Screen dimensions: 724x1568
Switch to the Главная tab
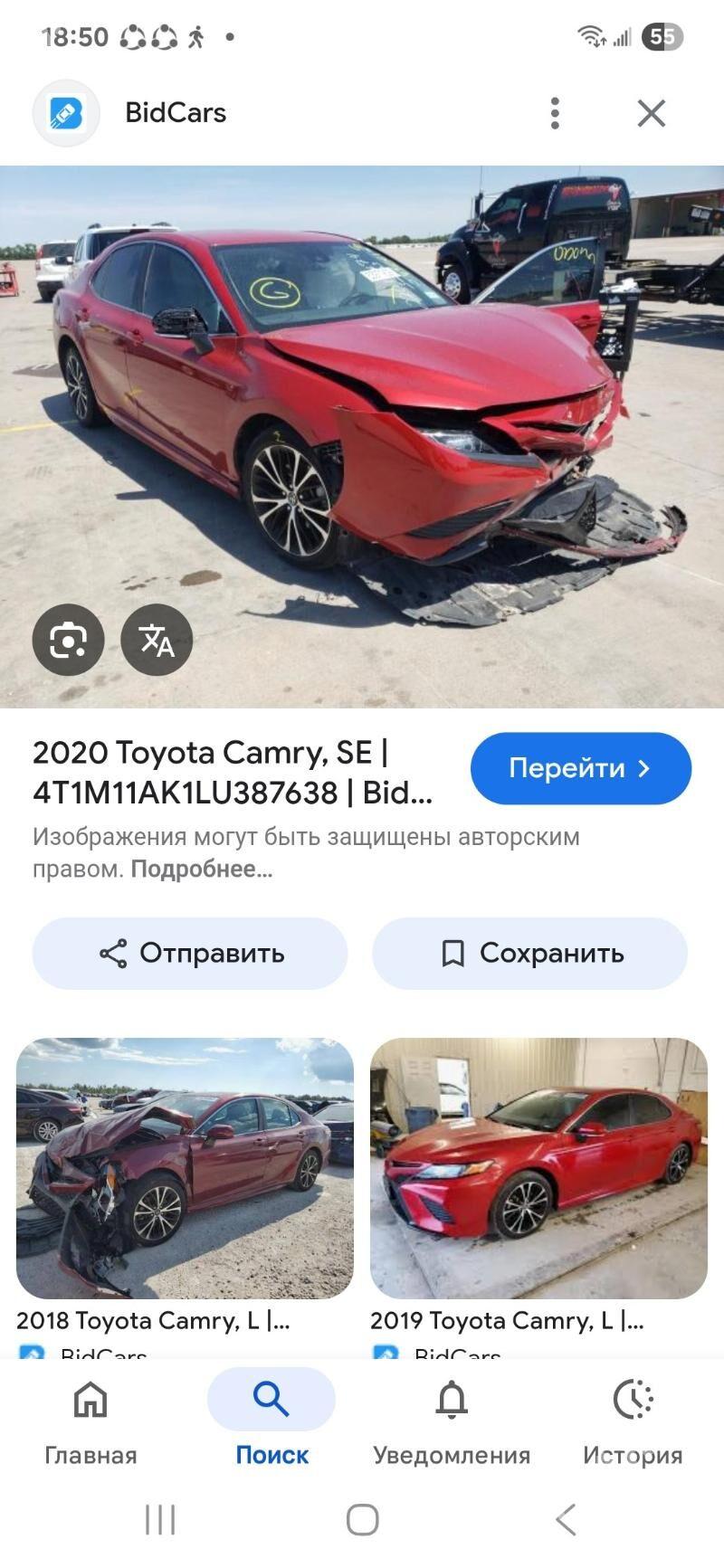(90, 1418)
